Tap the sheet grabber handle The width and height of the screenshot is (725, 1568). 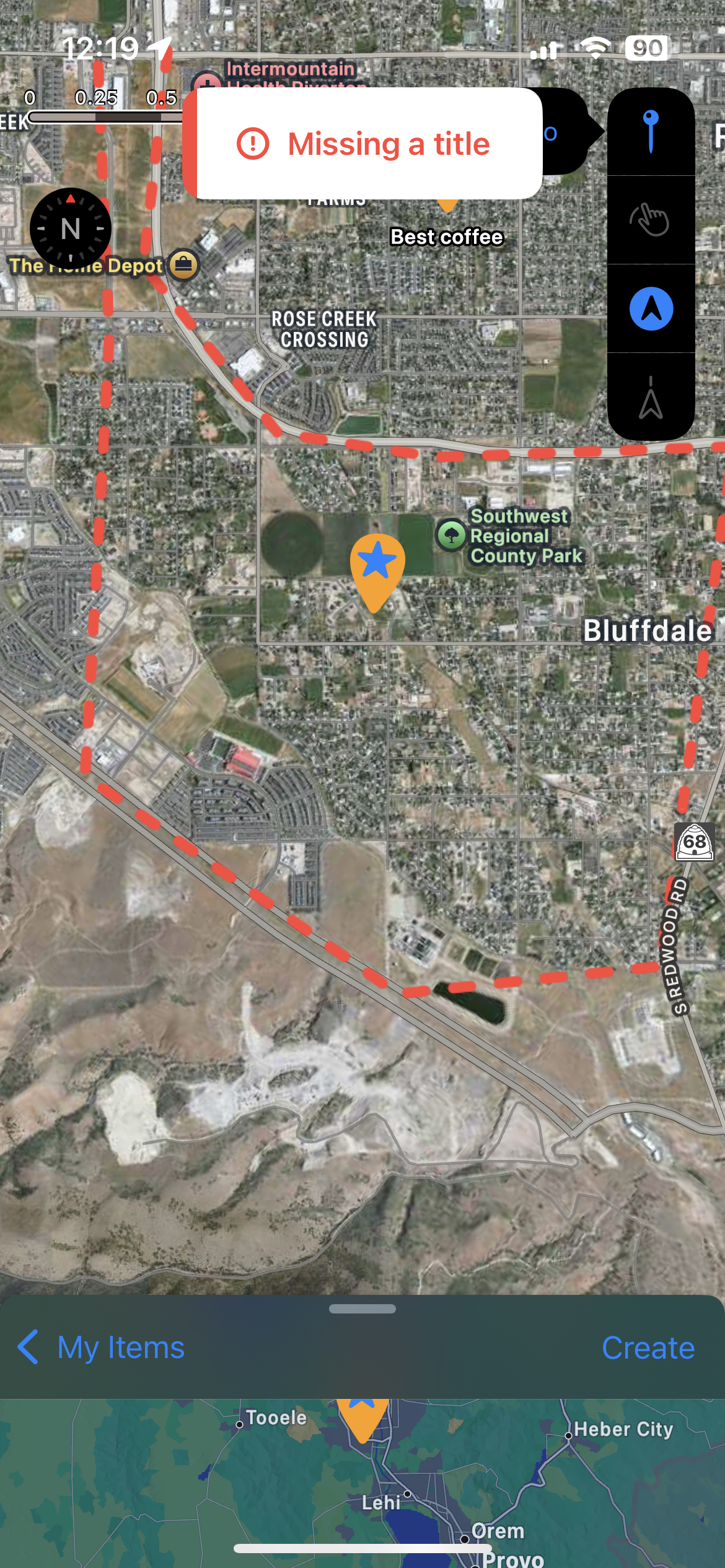coord(362,1309)
